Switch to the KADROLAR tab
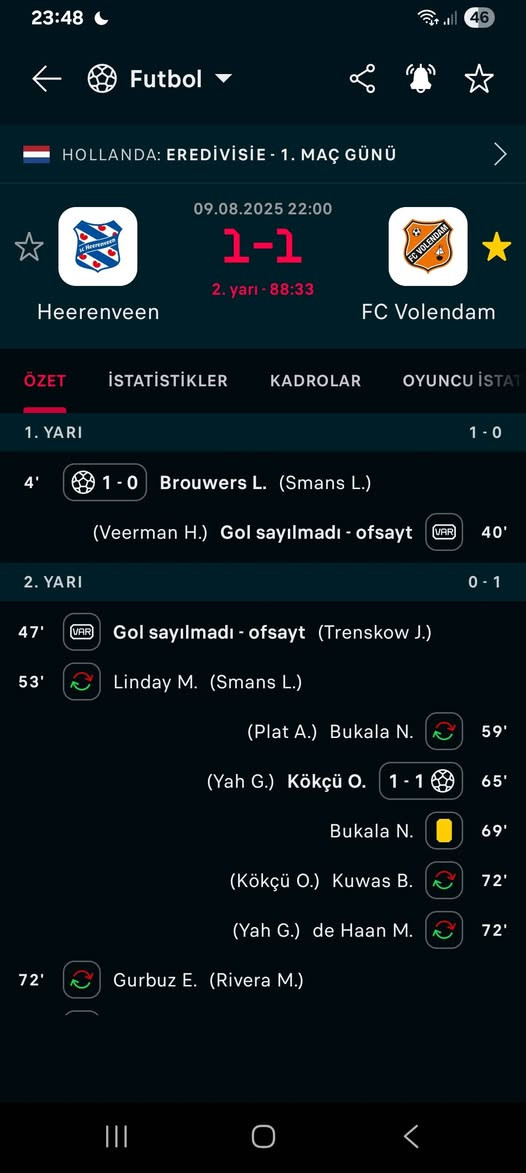The image size is (526, 1173). point(316,381)
